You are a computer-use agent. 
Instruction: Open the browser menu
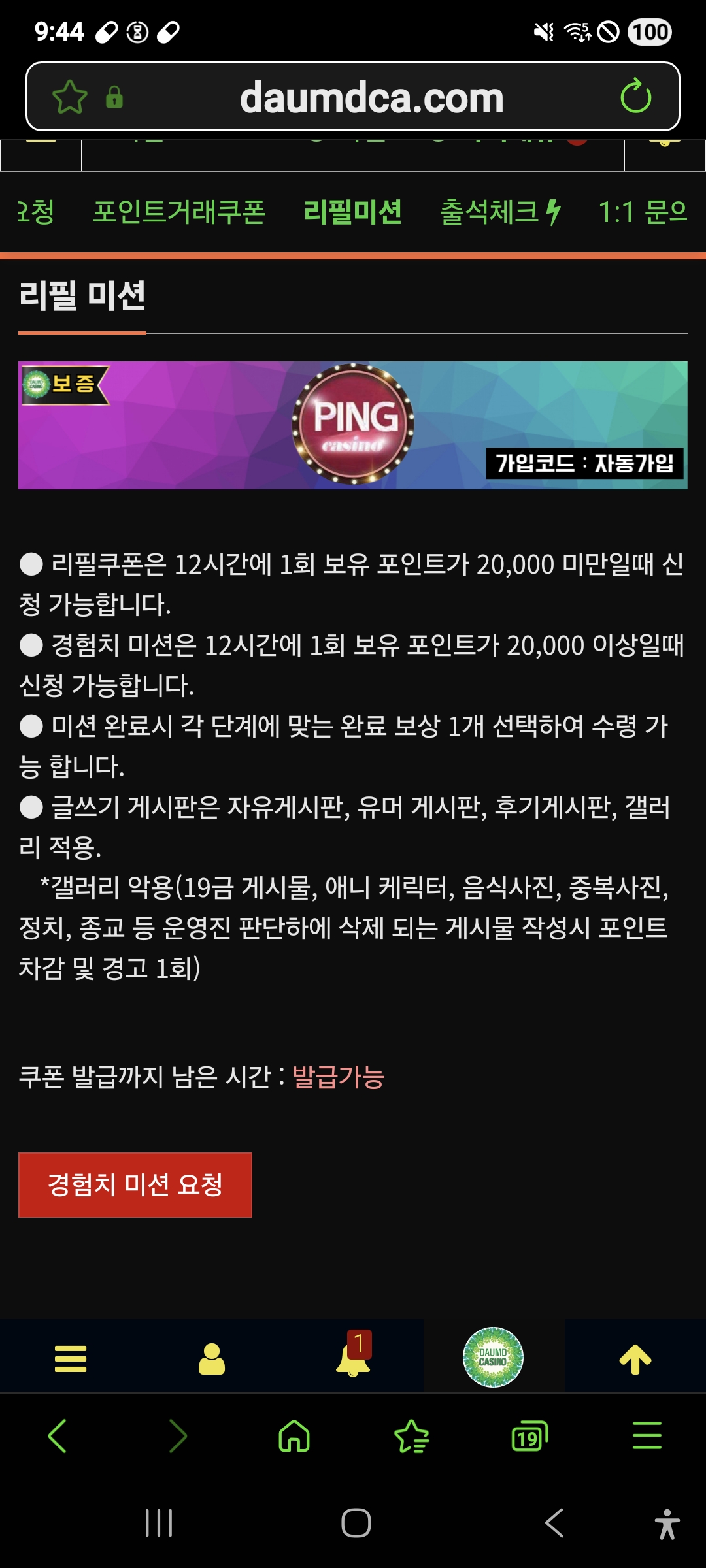[647, 1436]
